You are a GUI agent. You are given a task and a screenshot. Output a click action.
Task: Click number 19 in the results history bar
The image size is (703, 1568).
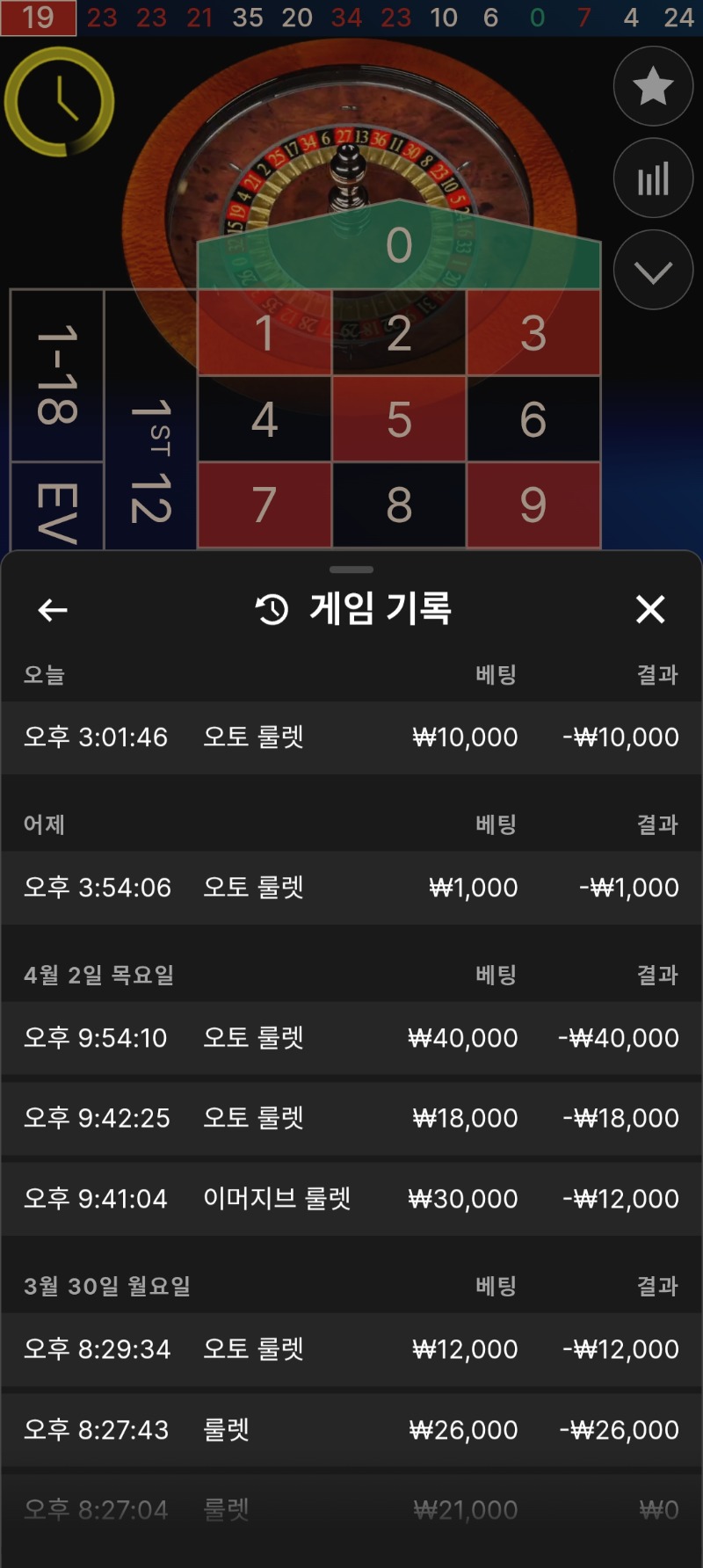coord(37,17)
